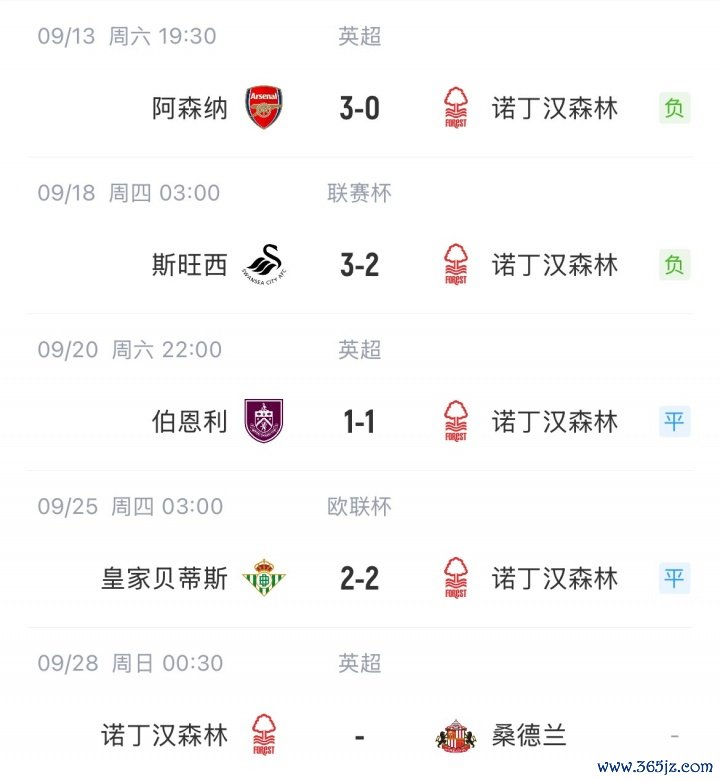This screenshot has width=720, height=782.
Task: View the Swansea 3-2 League Cup match
Action: click(359, 265)
